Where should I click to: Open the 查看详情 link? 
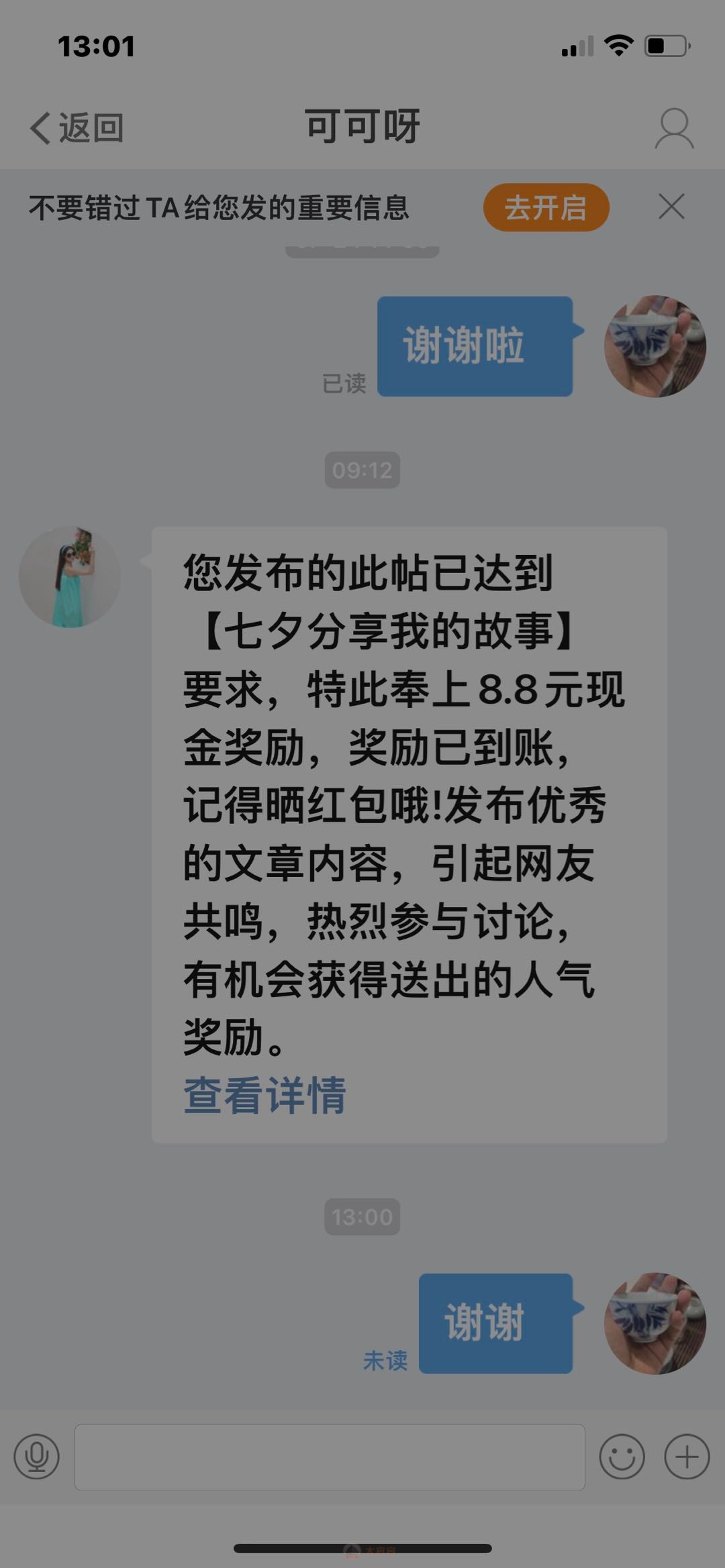click(x=264, y=1096)
